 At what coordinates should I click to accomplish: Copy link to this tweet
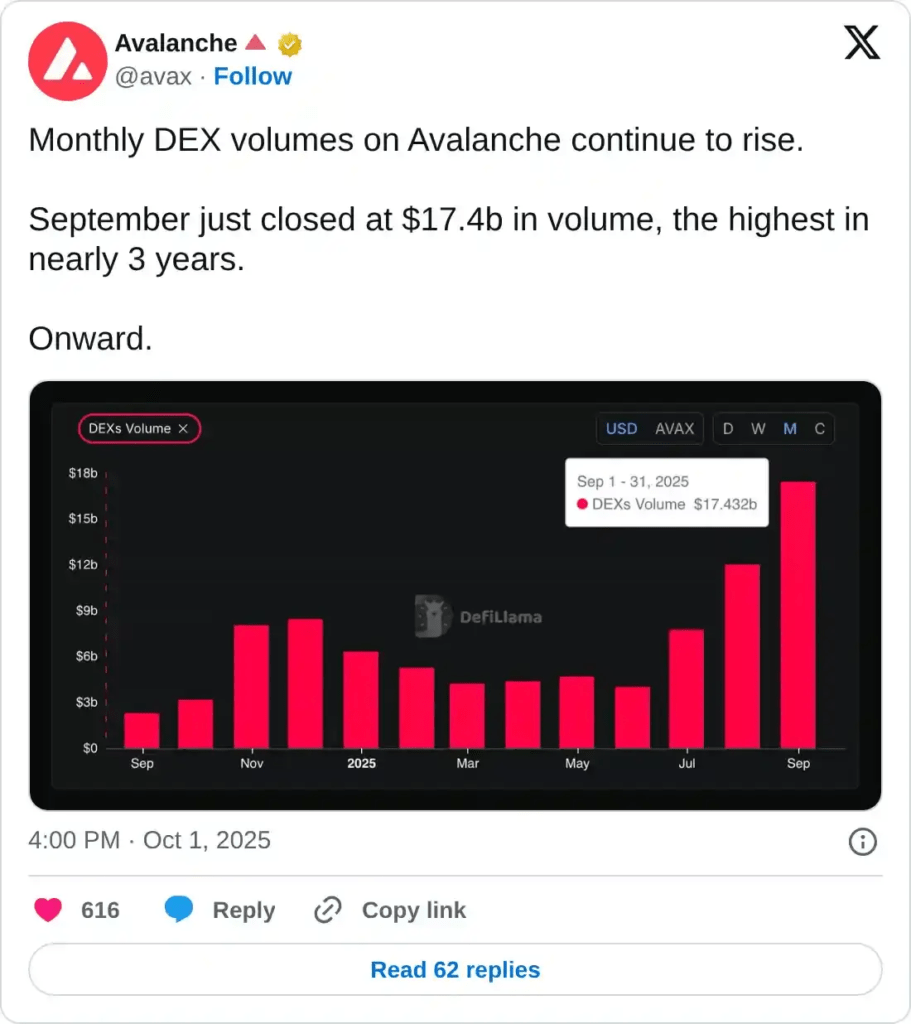click(x=390, y=910)
